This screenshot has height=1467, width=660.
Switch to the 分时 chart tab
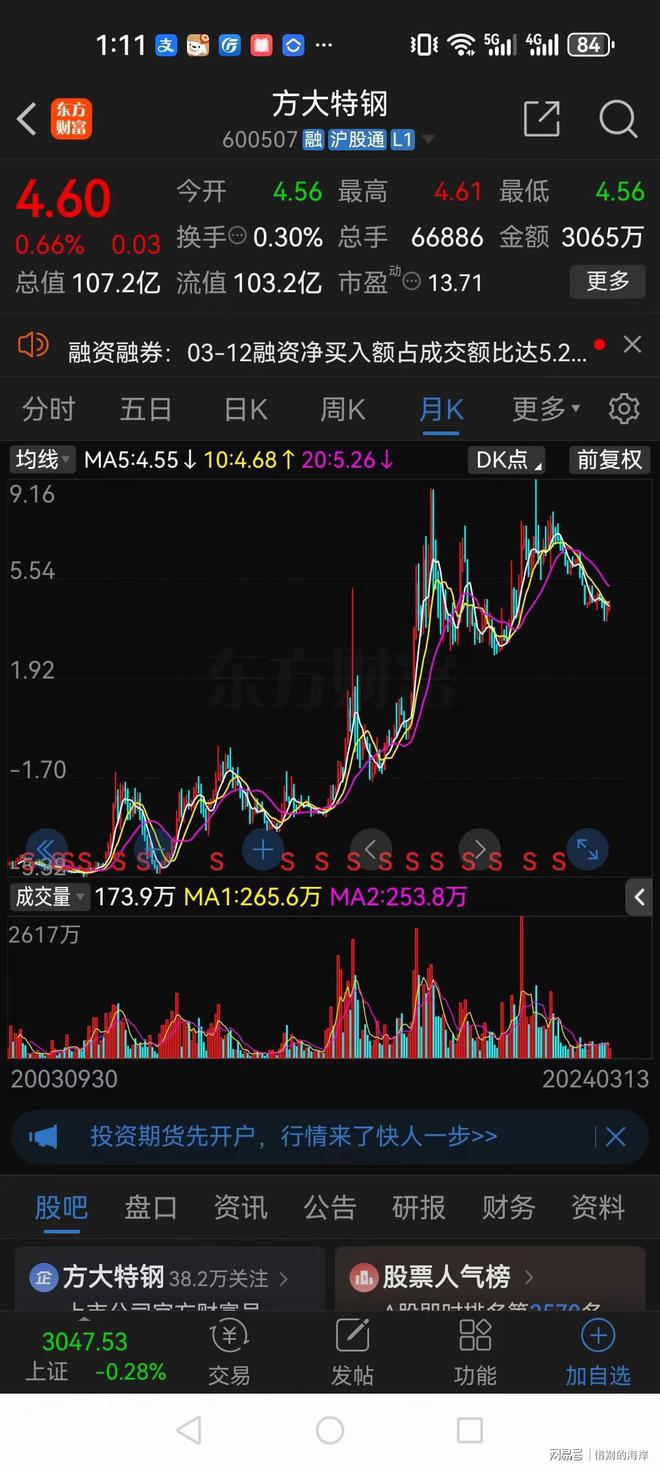pyautogui.click(x=49, y=409)
